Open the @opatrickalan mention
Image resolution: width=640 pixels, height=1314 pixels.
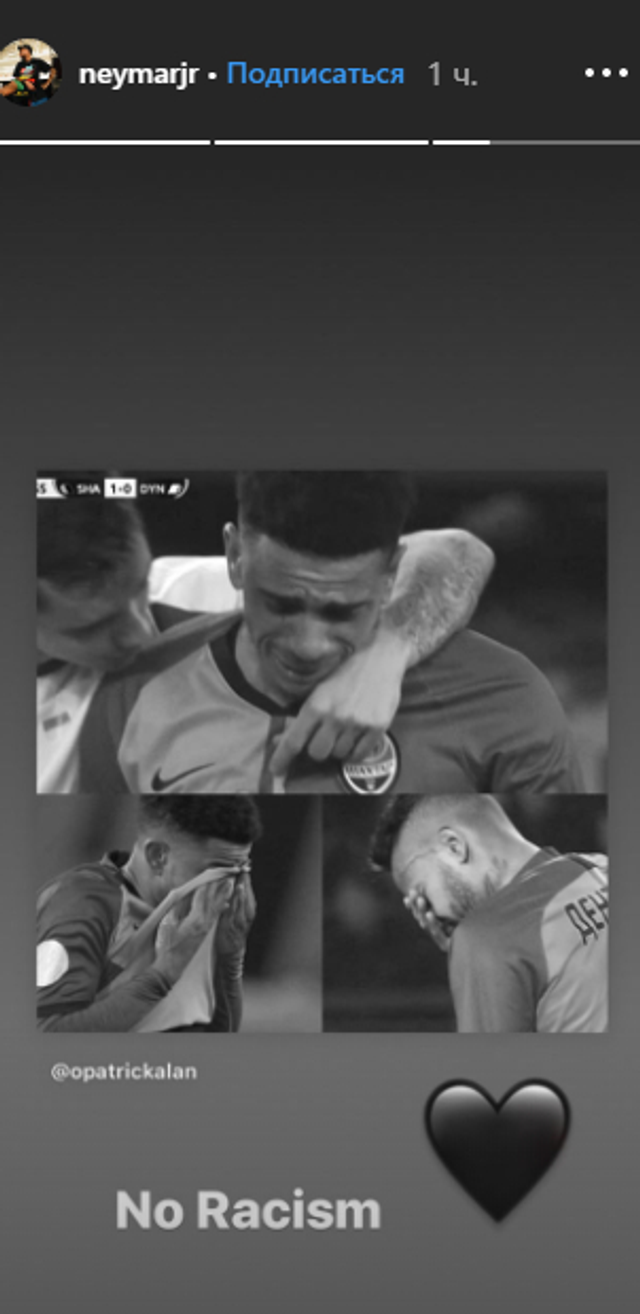tap(124, 1071)
